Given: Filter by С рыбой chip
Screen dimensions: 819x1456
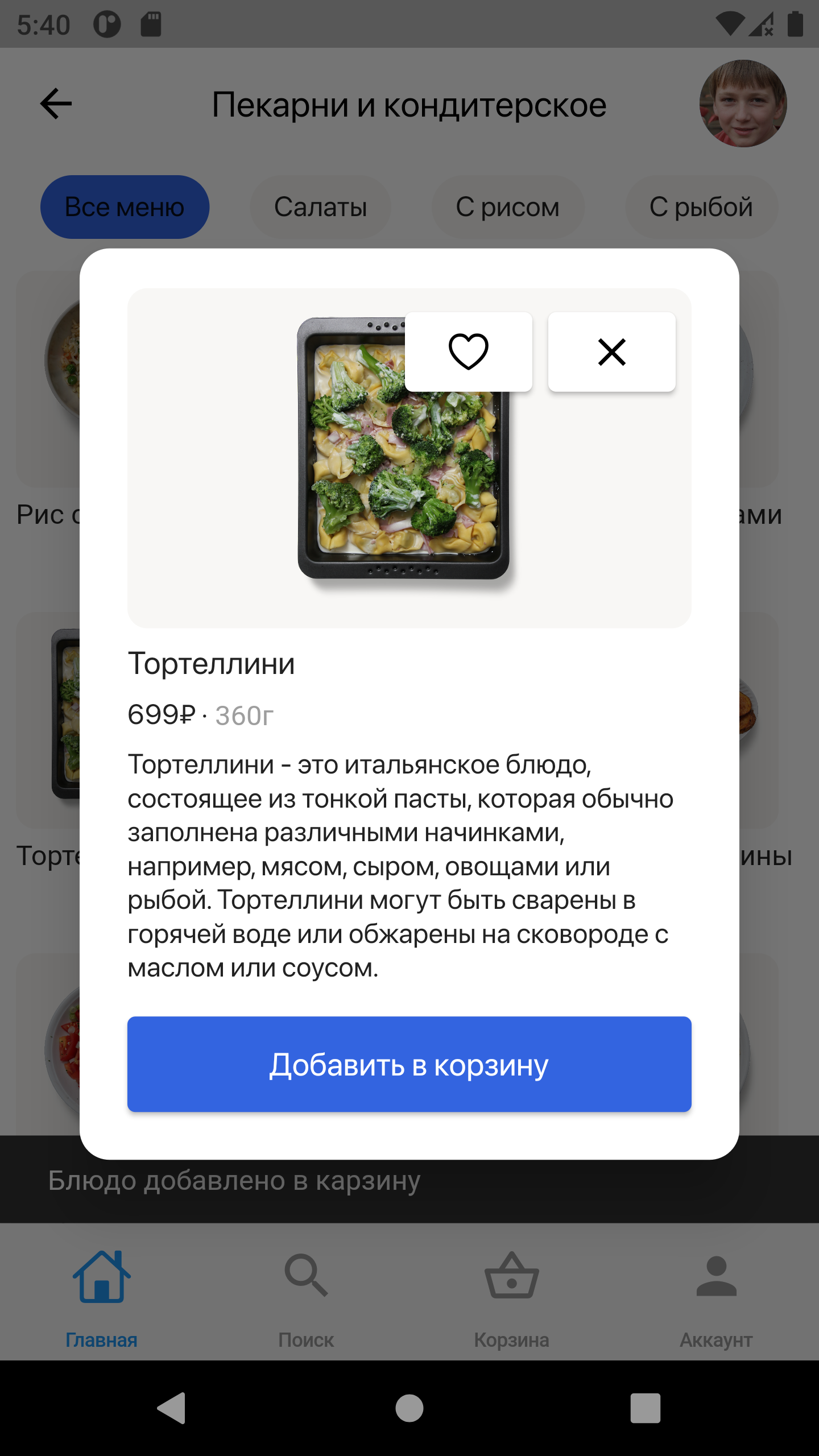Looking at the screenshot, I should click(x=701, y=207).
